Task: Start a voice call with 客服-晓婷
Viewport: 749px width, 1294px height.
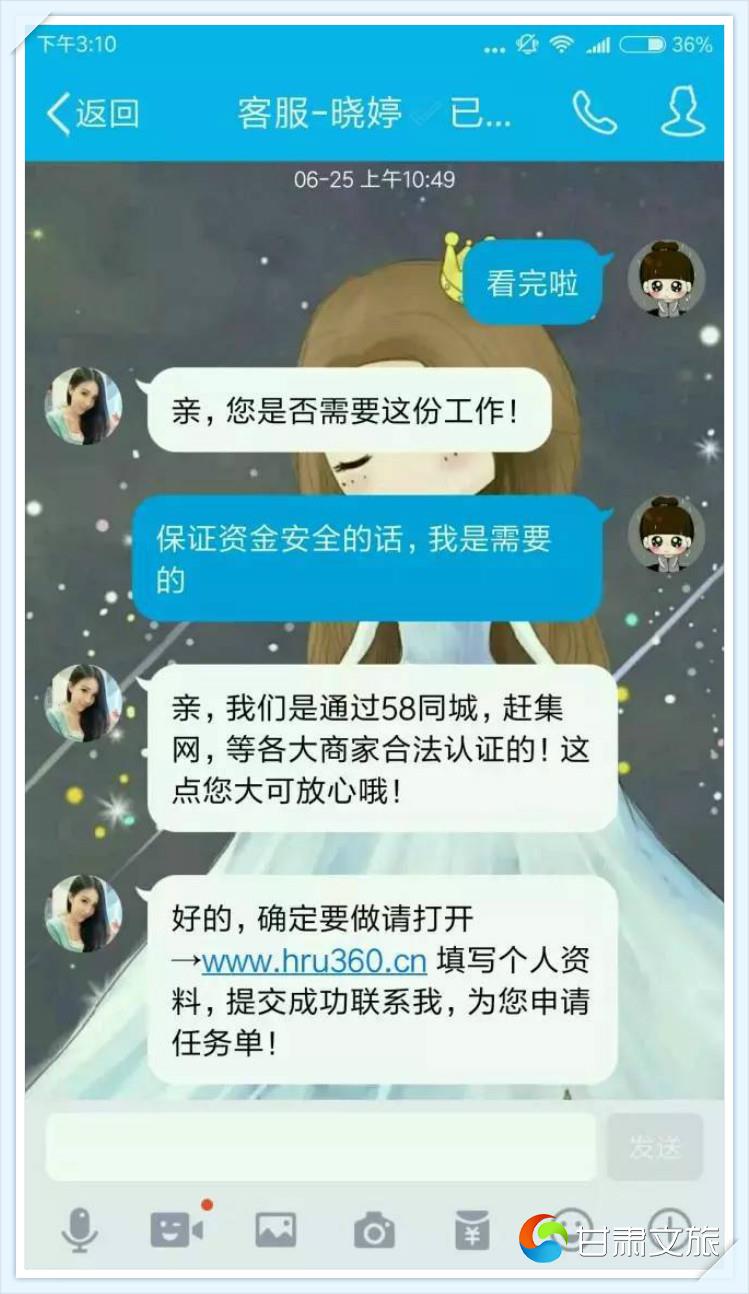Action: pos(594,114)
